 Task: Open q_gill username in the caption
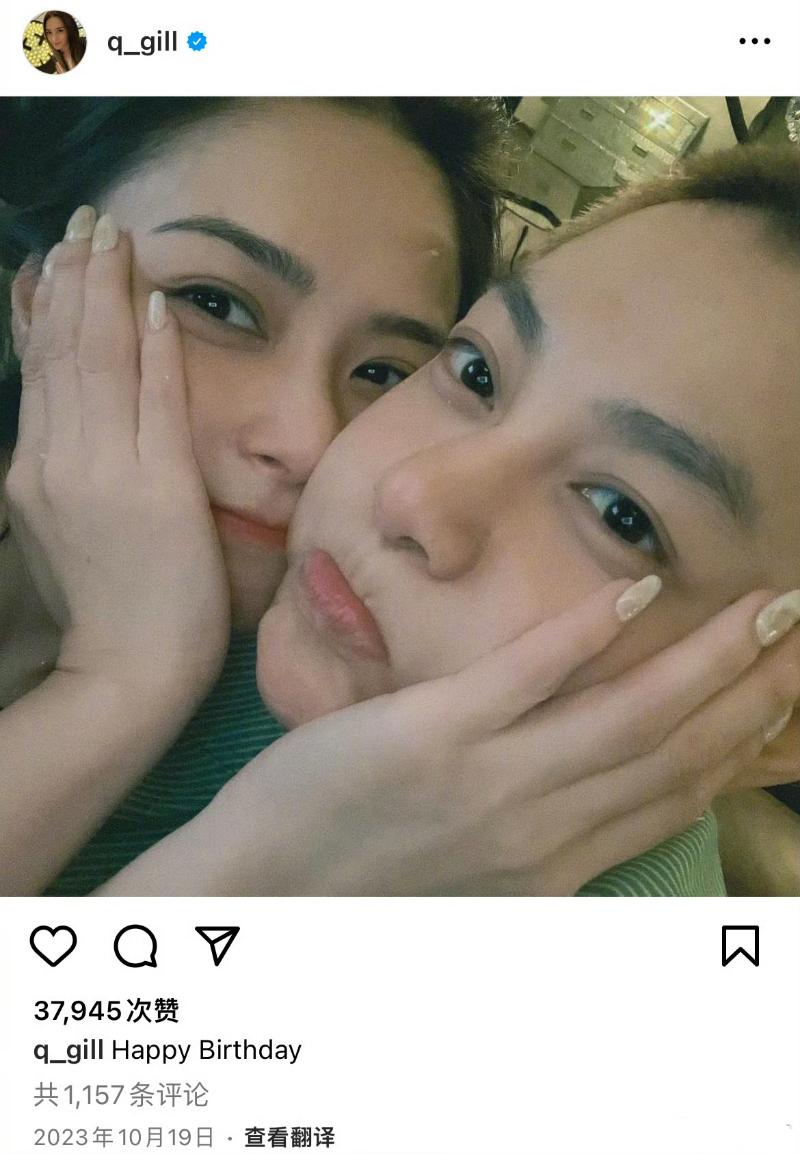point(69,1051)
